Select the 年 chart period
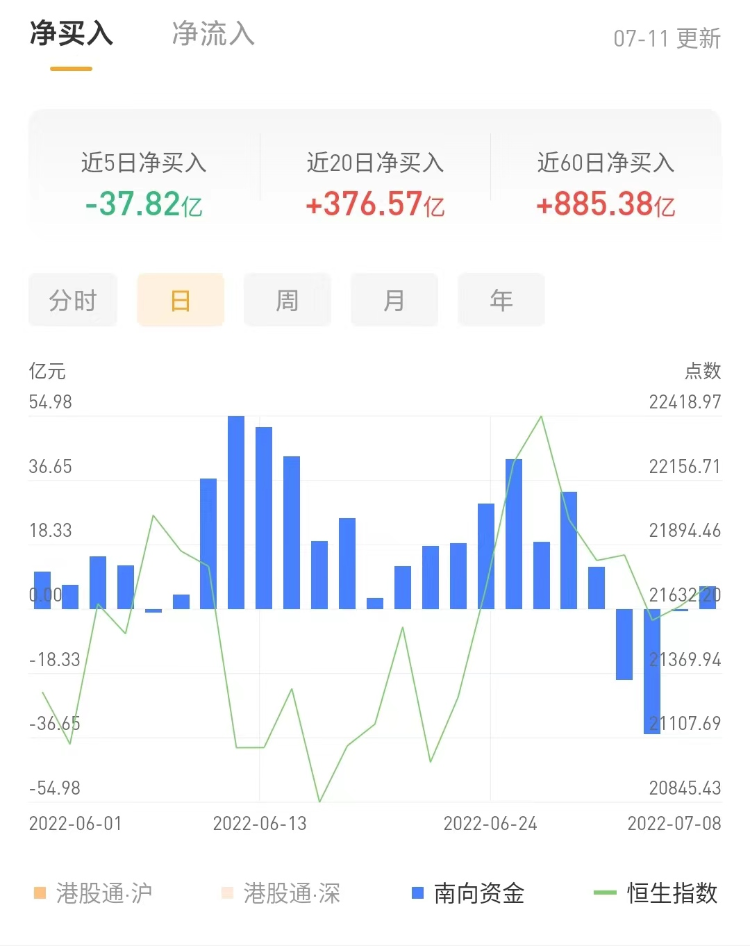Screen dimensions: 750x946 tap(501, 300)
